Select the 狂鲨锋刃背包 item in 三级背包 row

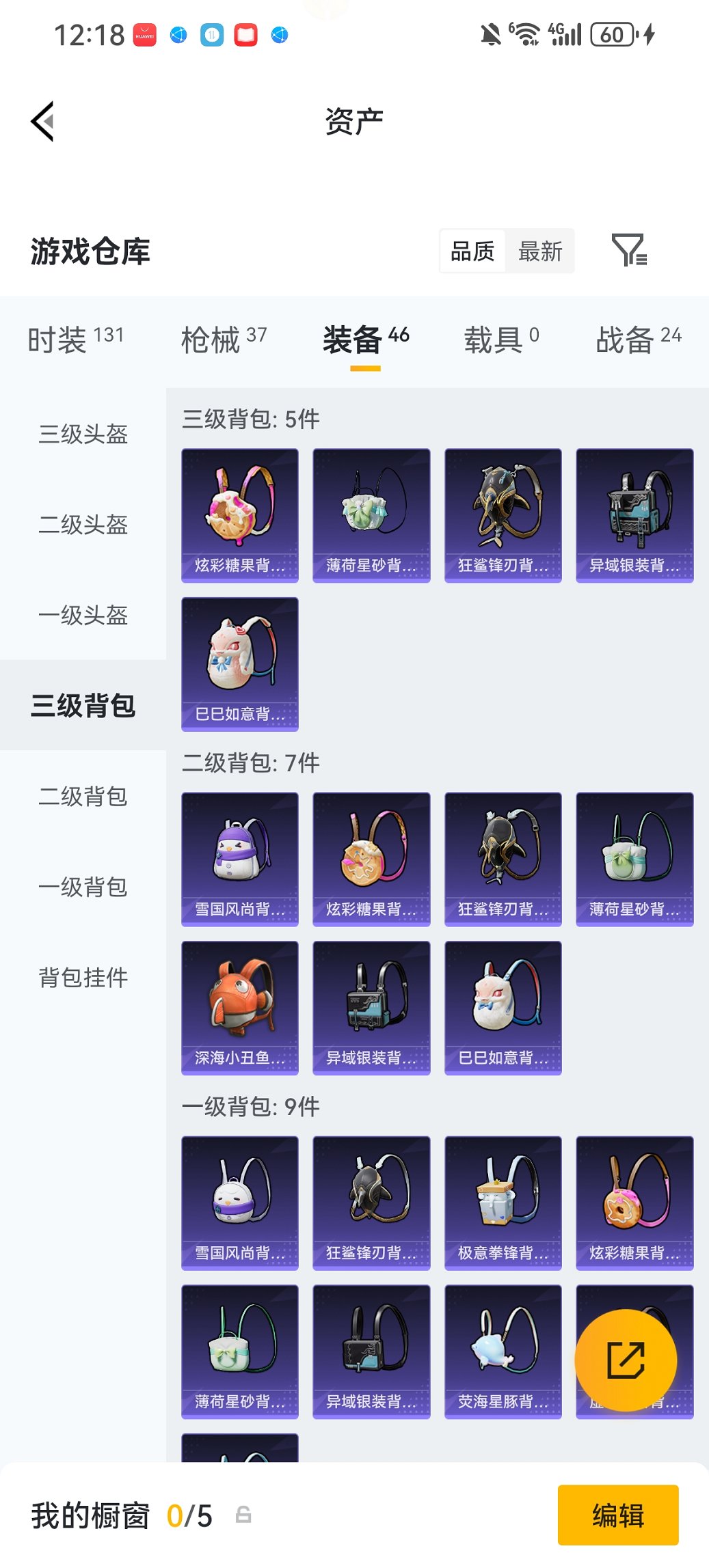coord(503,514)
